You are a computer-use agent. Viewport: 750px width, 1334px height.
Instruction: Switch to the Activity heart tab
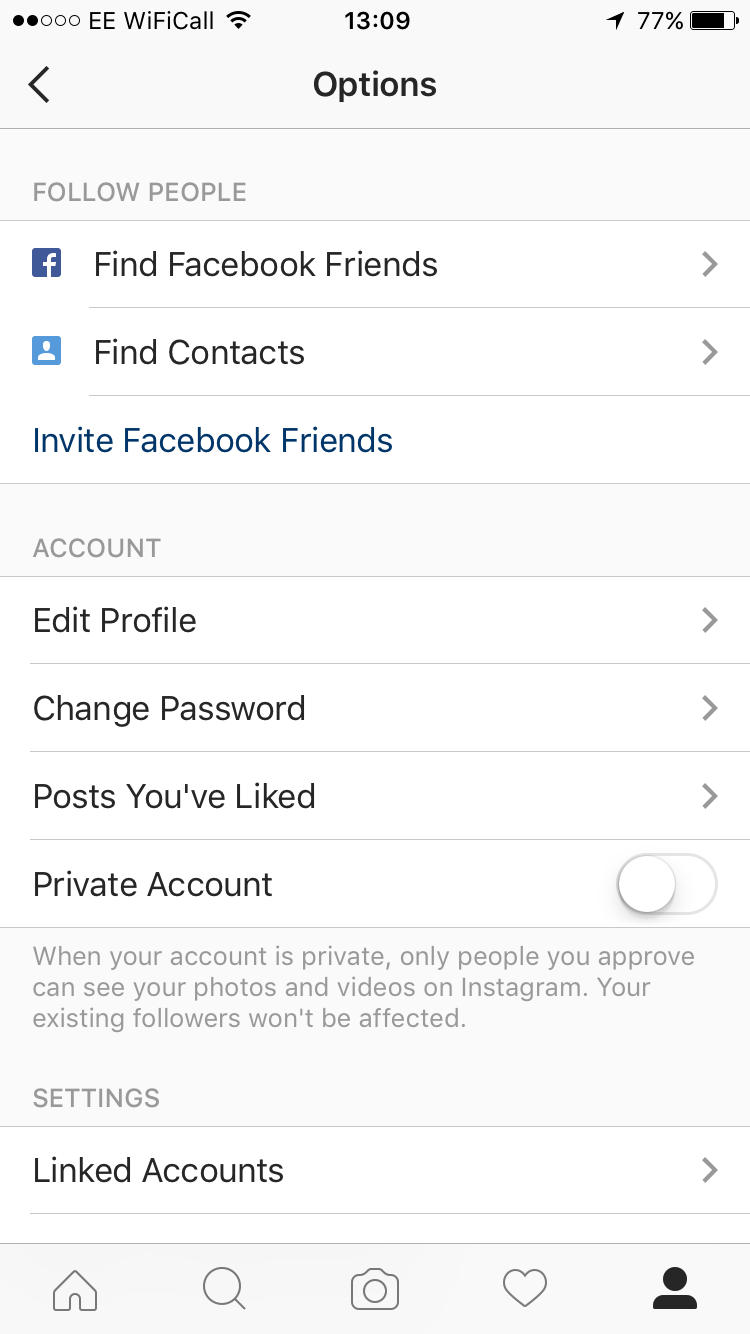pyautogui.click(x=525, y=1289)
